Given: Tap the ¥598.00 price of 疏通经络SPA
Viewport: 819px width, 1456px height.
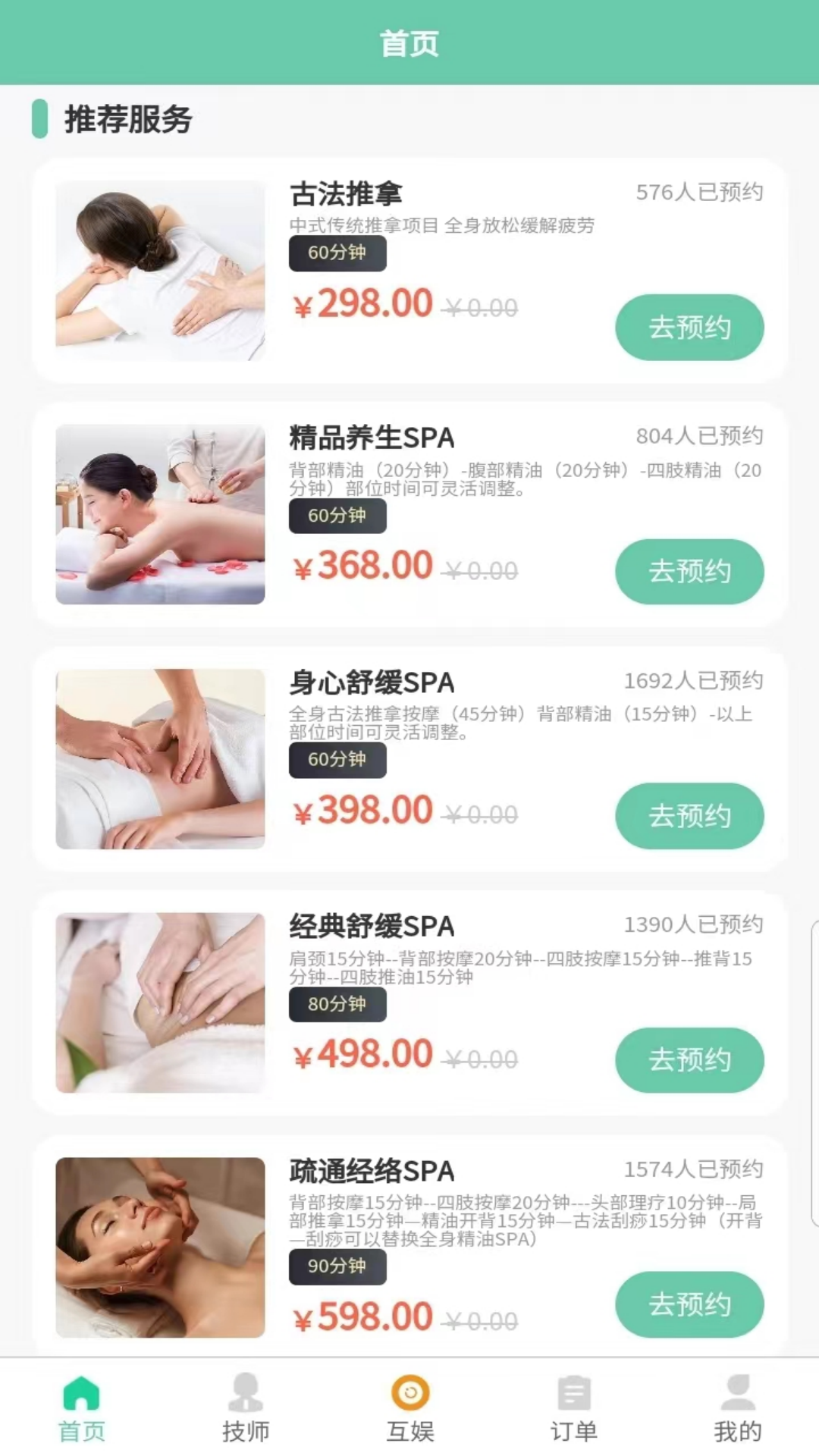Looking at the screenshot, I should (x=362, y=1314).
